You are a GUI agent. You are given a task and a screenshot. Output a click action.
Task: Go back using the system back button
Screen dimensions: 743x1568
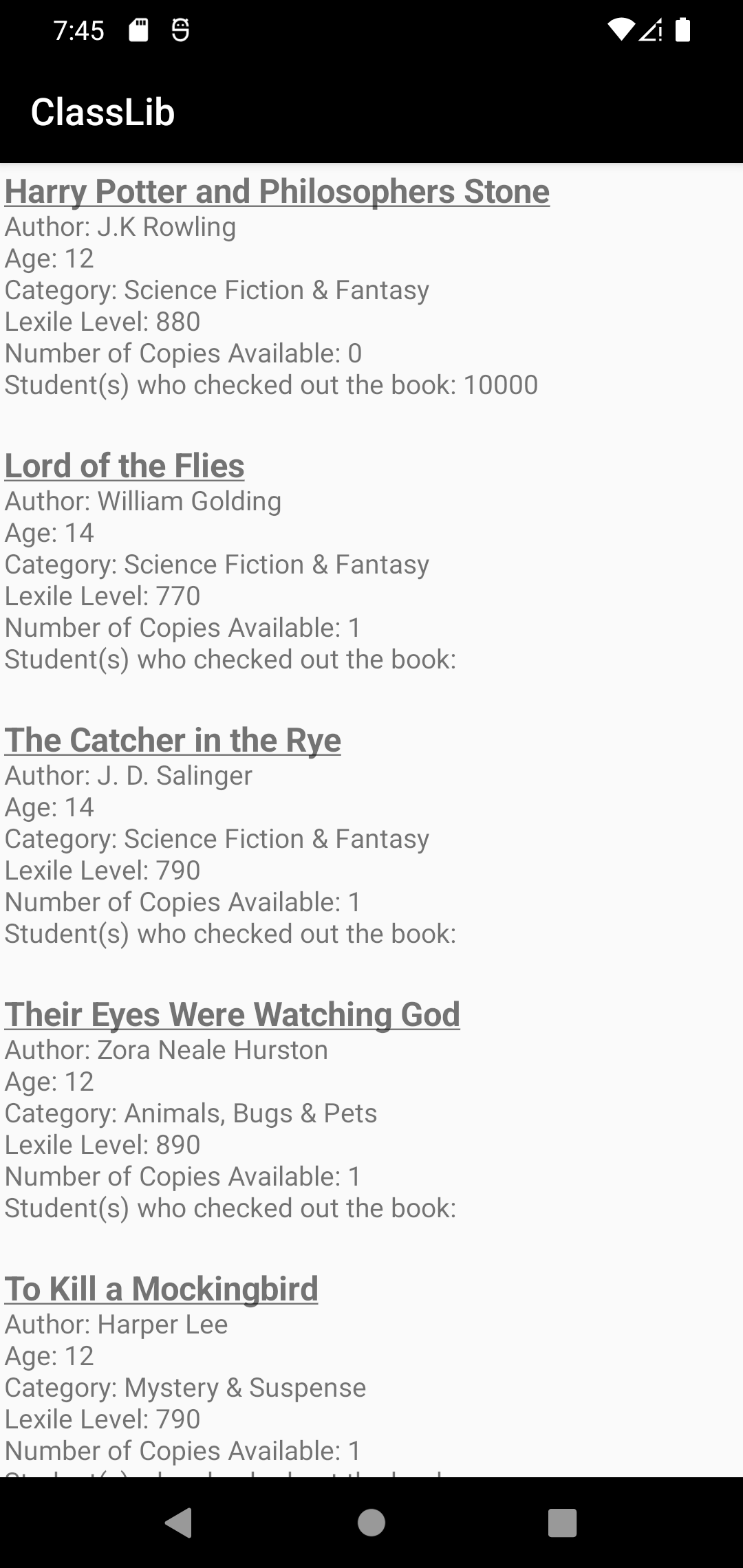tap(179, 1523)
